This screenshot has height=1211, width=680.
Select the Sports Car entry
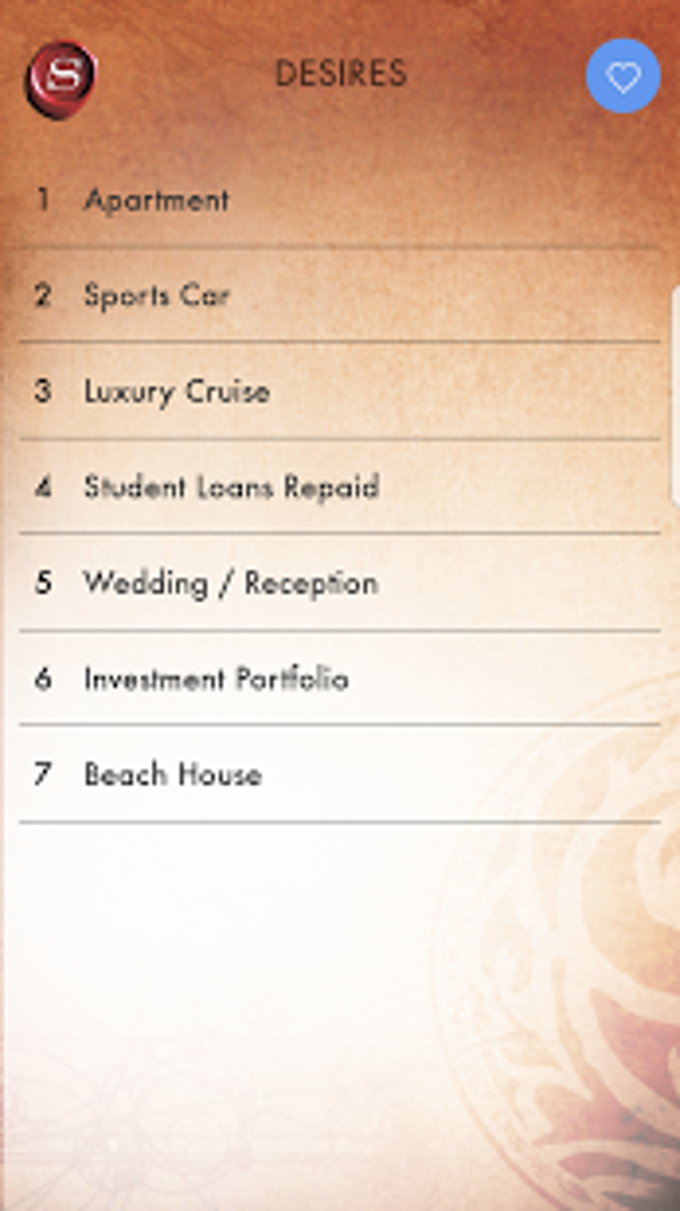point(157,296)
